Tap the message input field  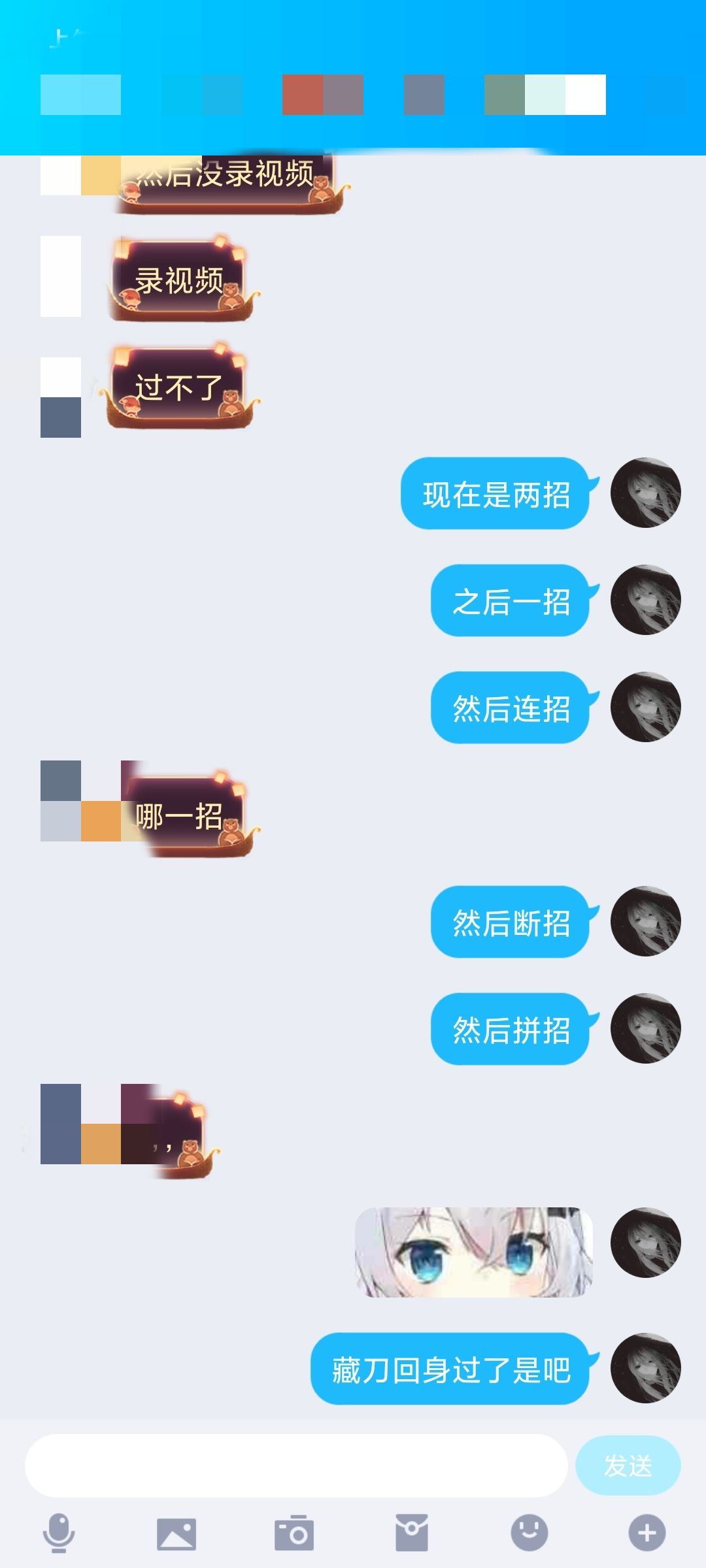click(295, 1465)
